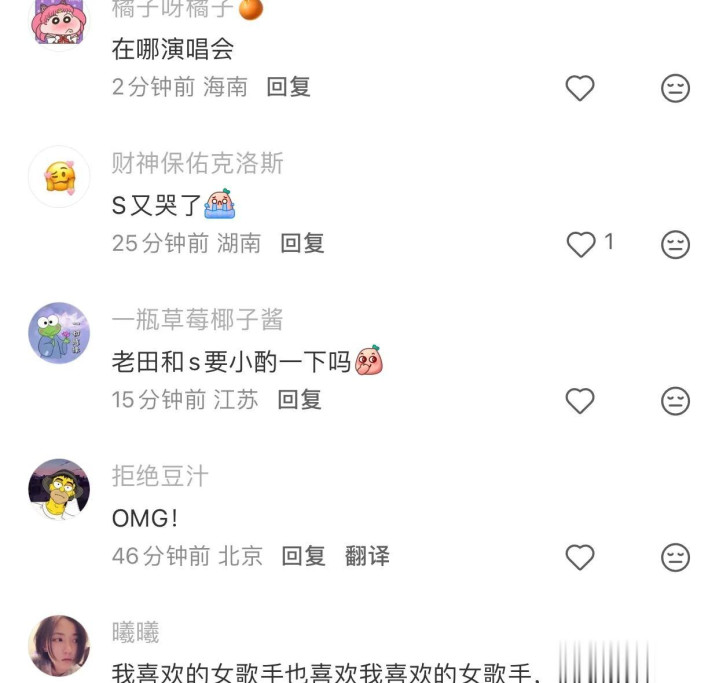Like the comment '在哪演唱会'
The width and height of the screenshot is (719, 683).
(x=580, y=88)
